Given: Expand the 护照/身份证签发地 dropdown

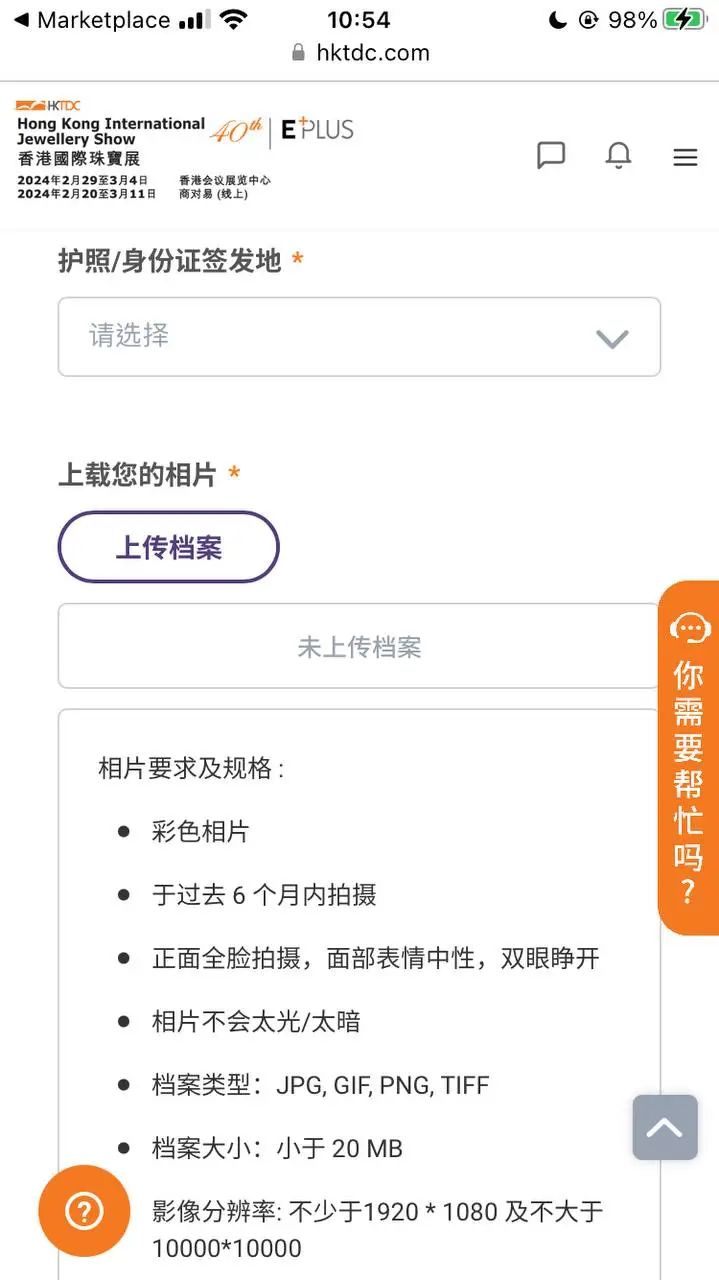Looking at the screenshot, I should (x=359, y=337).
